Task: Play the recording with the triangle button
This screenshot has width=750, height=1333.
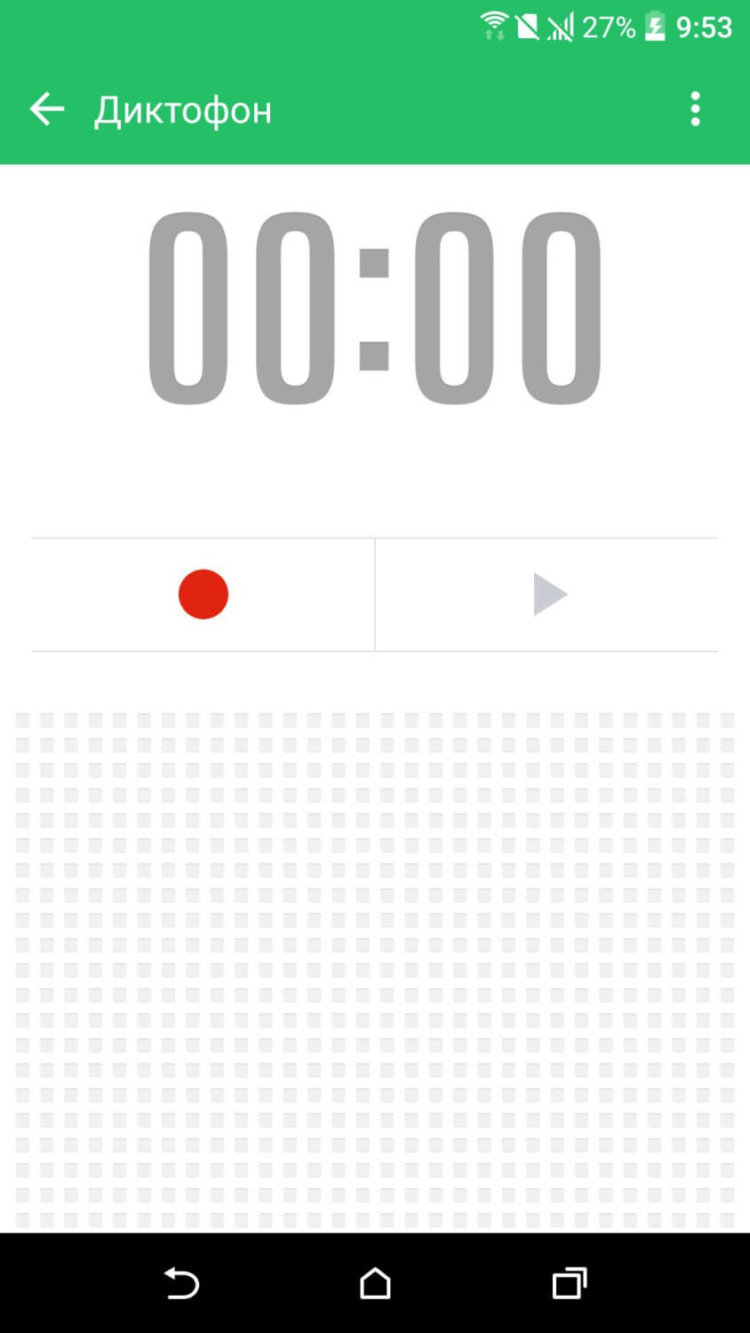Action: point(549,594)
